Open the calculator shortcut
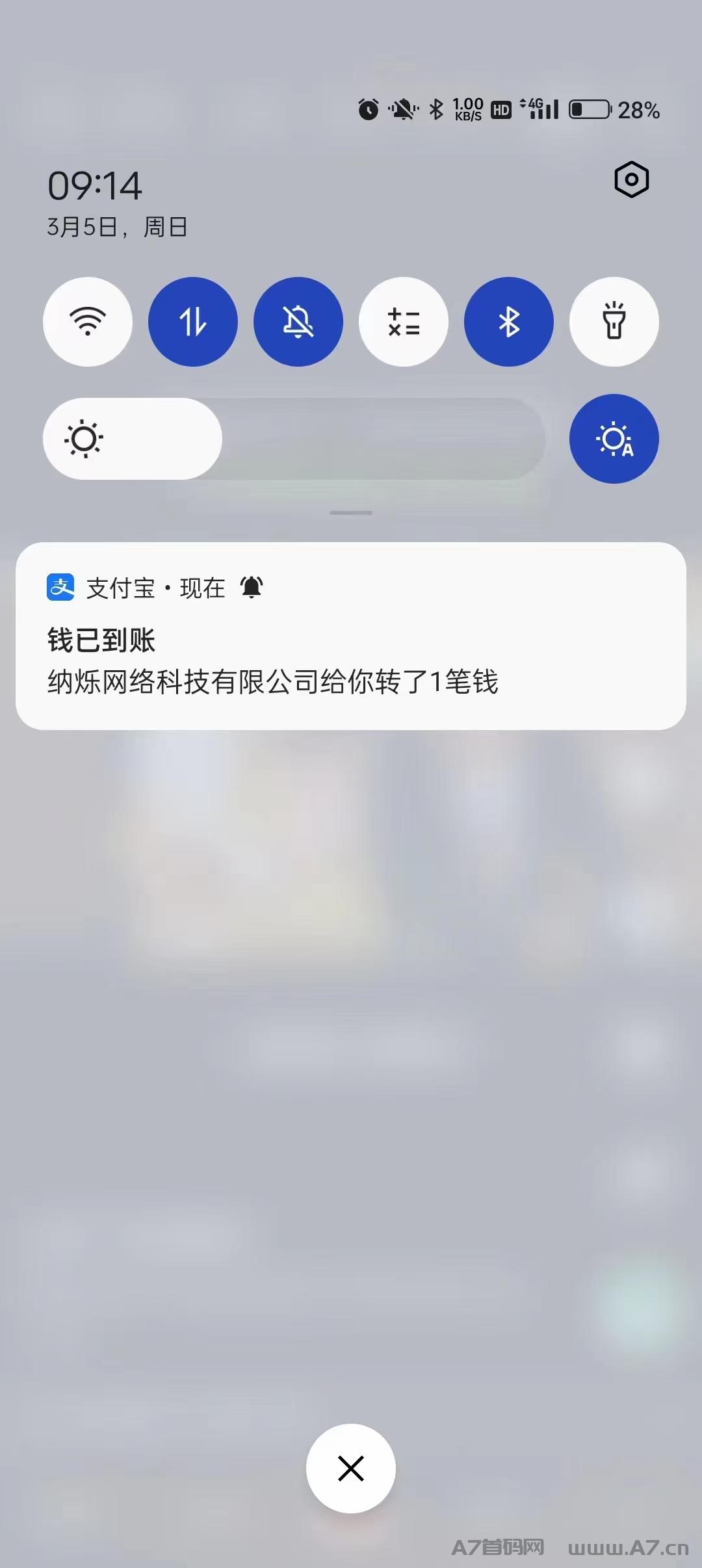 pyautogui.click(x=404, y=322)
